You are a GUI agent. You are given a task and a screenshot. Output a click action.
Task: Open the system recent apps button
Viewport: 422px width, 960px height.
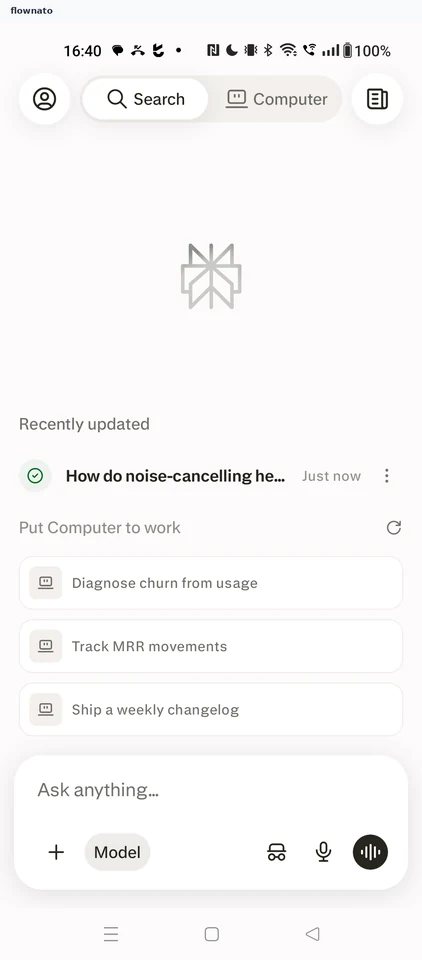pos(111,934)
